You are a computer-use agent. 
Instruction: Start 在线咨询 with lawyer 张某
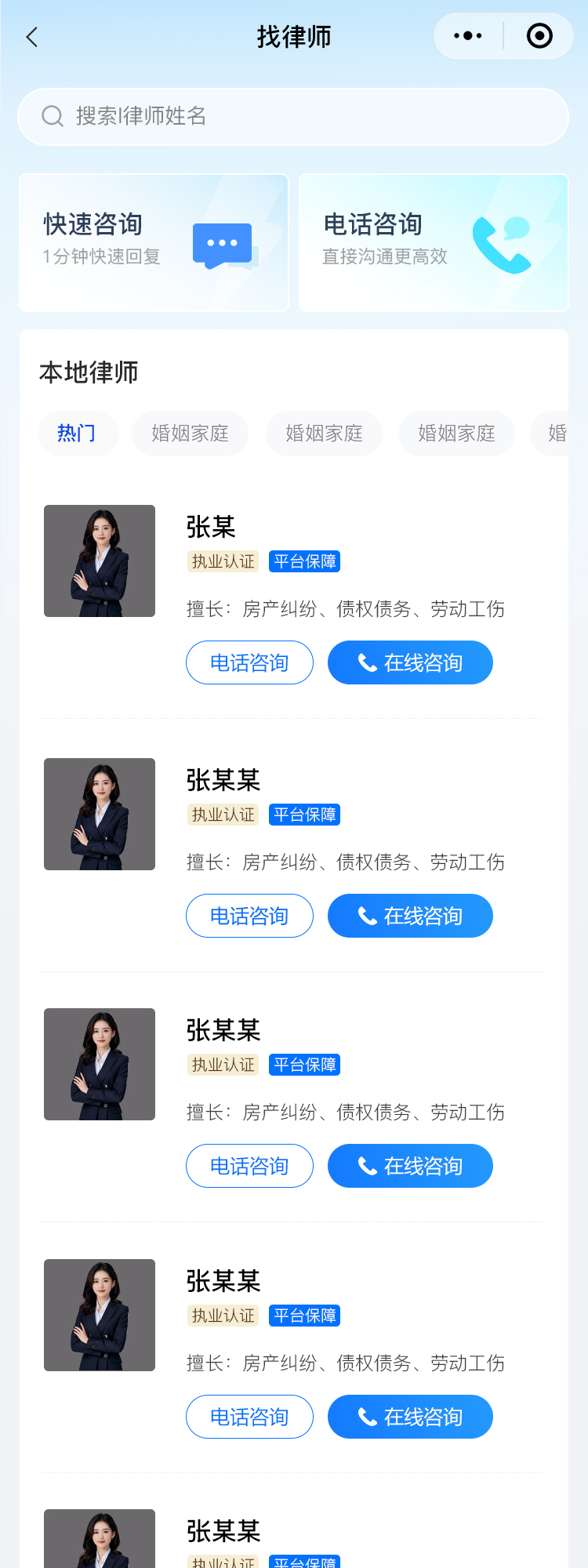click(x=410, y=662)
